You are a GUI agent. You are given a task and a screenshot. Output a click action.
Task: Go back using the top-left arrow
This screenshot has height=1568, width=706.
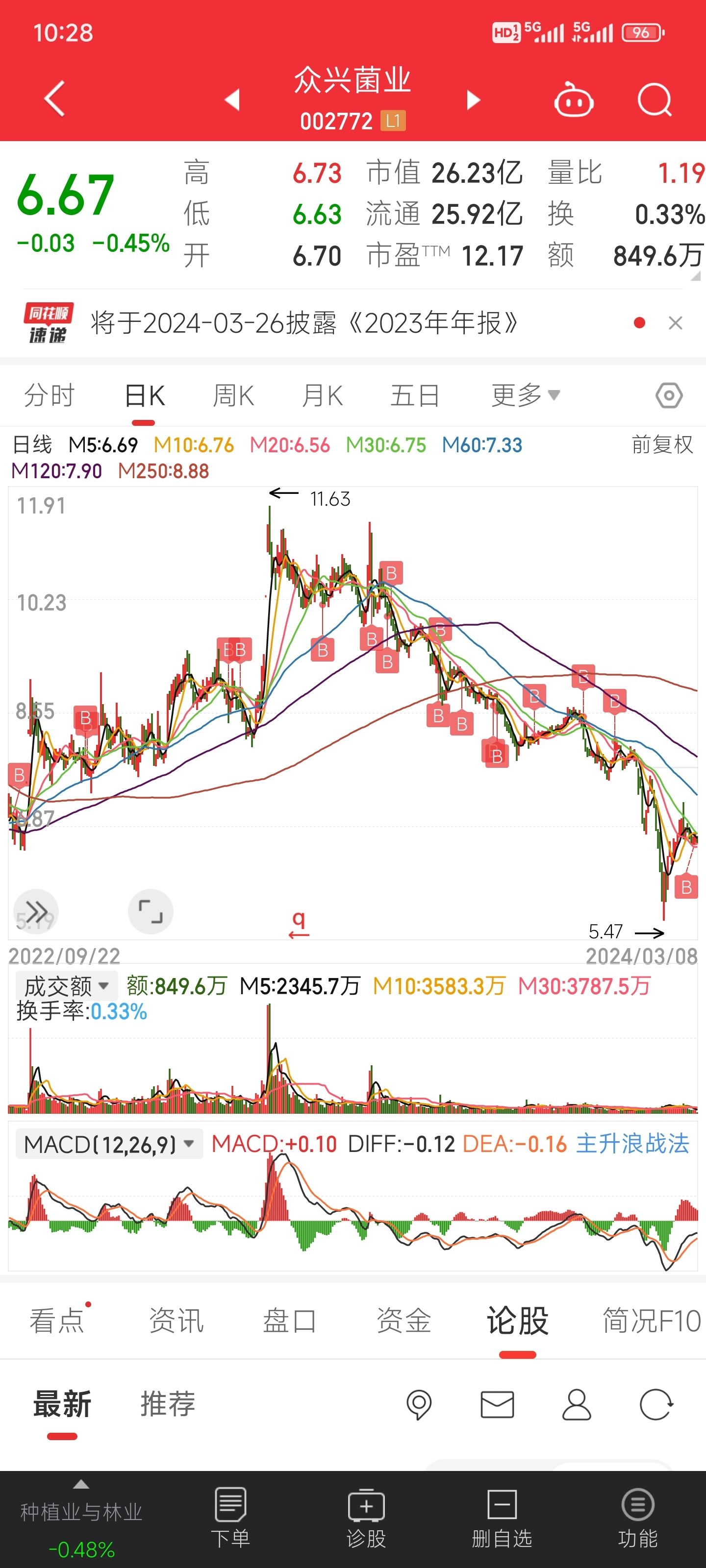tap(54, 98)
